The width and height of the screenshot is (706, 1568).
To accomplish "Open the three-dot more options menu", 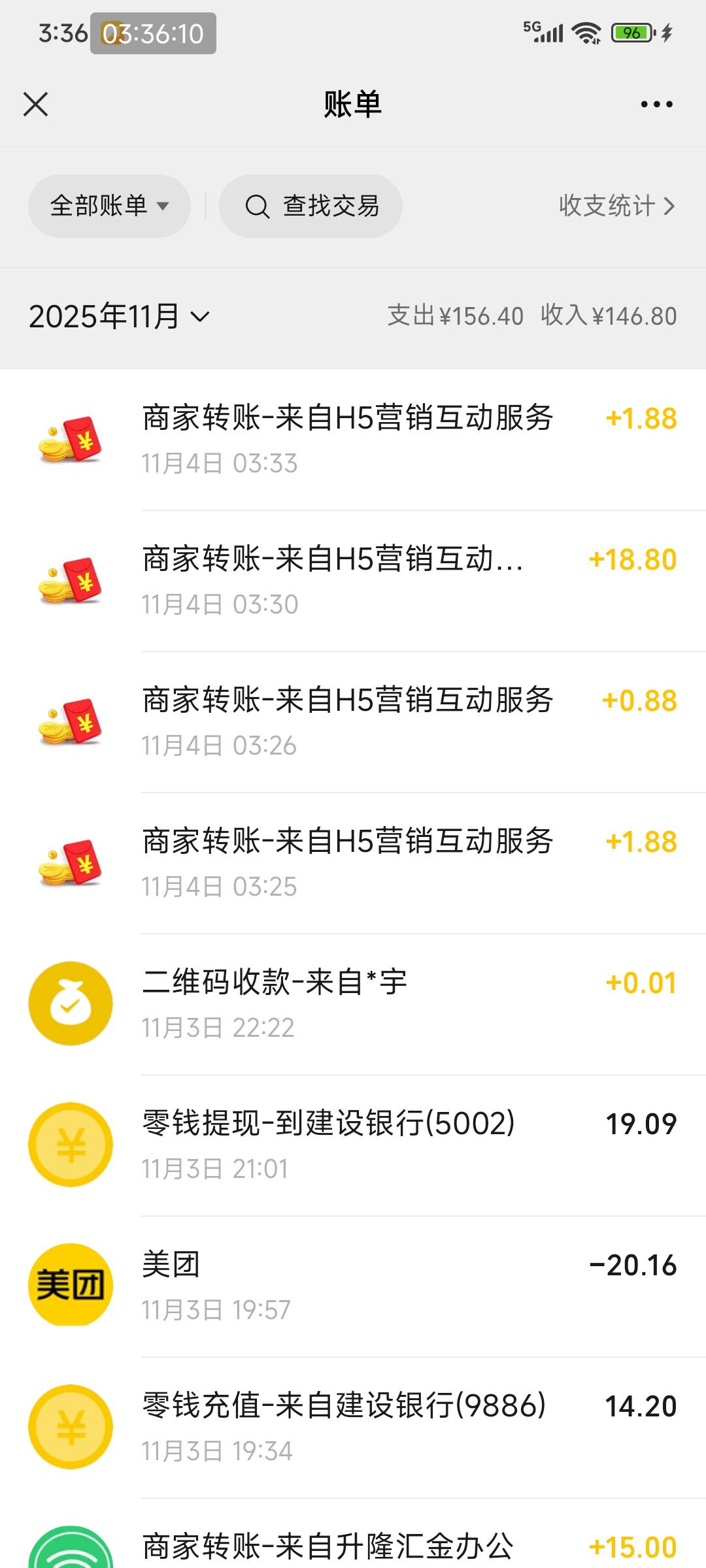I will (656, 104).
